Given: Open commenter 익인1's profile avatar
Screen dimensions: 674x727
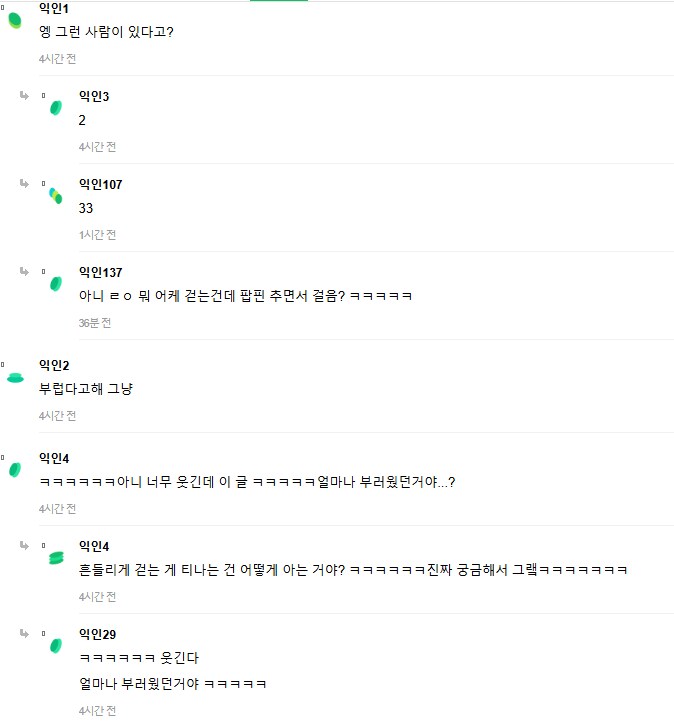Looking at the screenshot, I should (15, 21).
